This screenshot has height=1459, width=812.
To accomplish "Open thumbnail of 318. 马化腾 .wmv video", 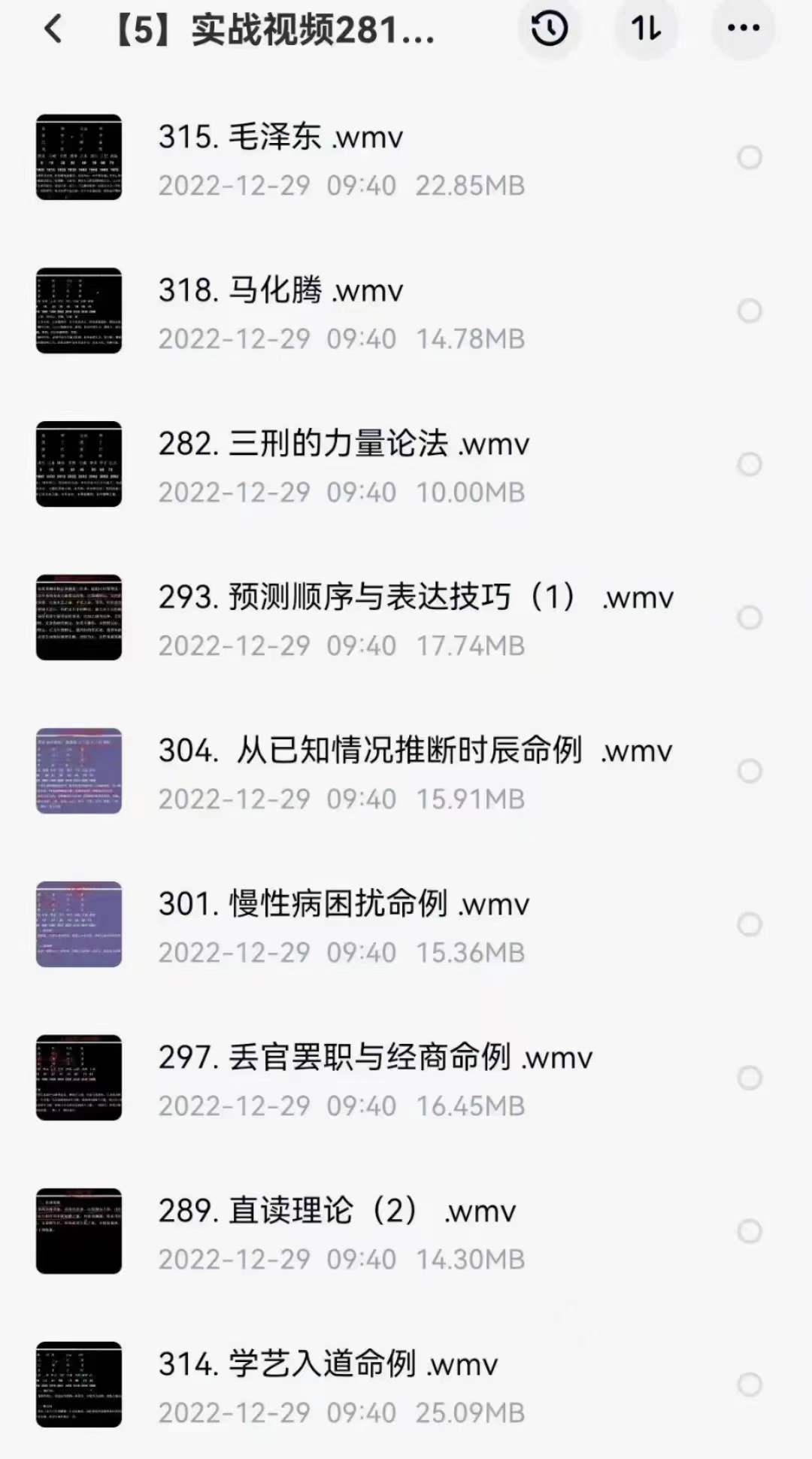I will point(79,310).
